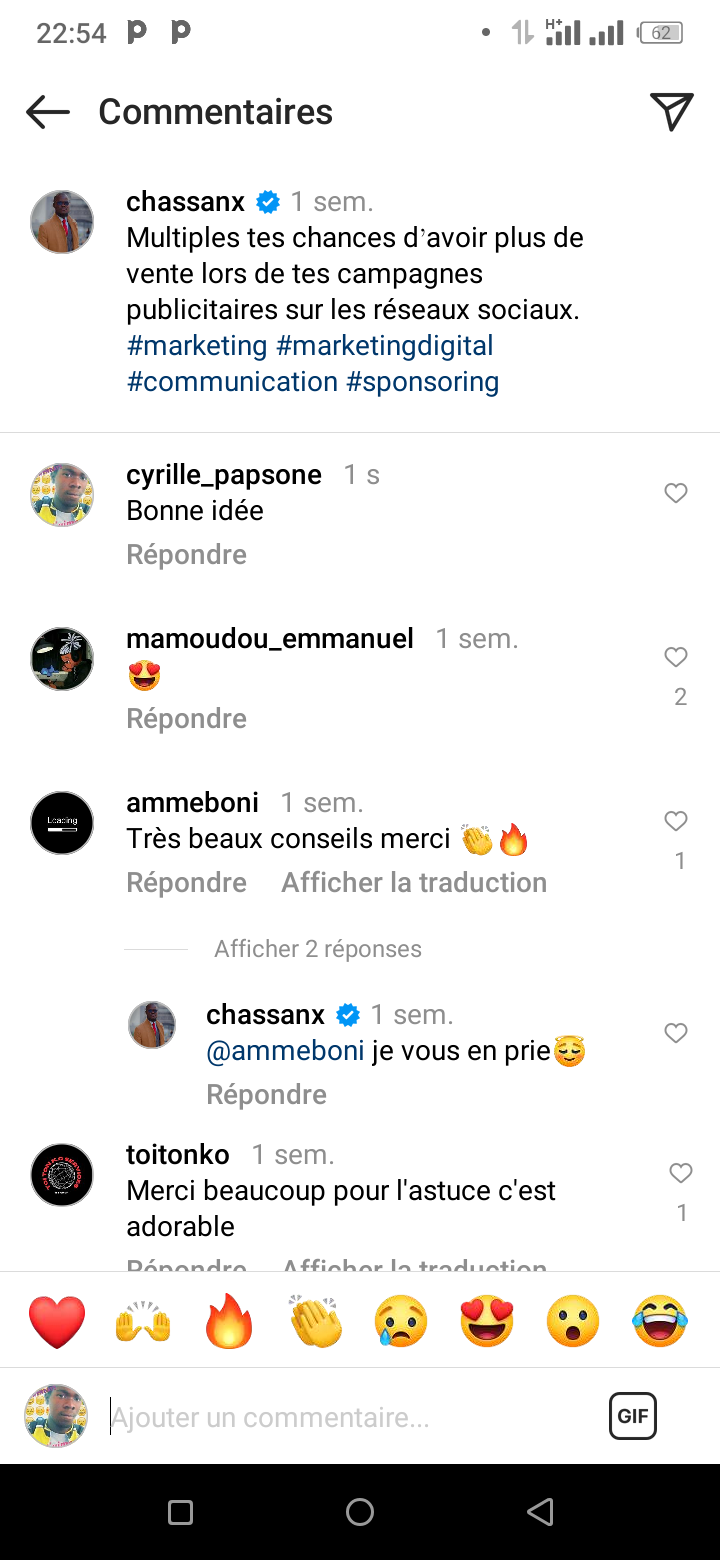Tap the @ammeboni mention in chassanx's reply

pos(285,1051)
